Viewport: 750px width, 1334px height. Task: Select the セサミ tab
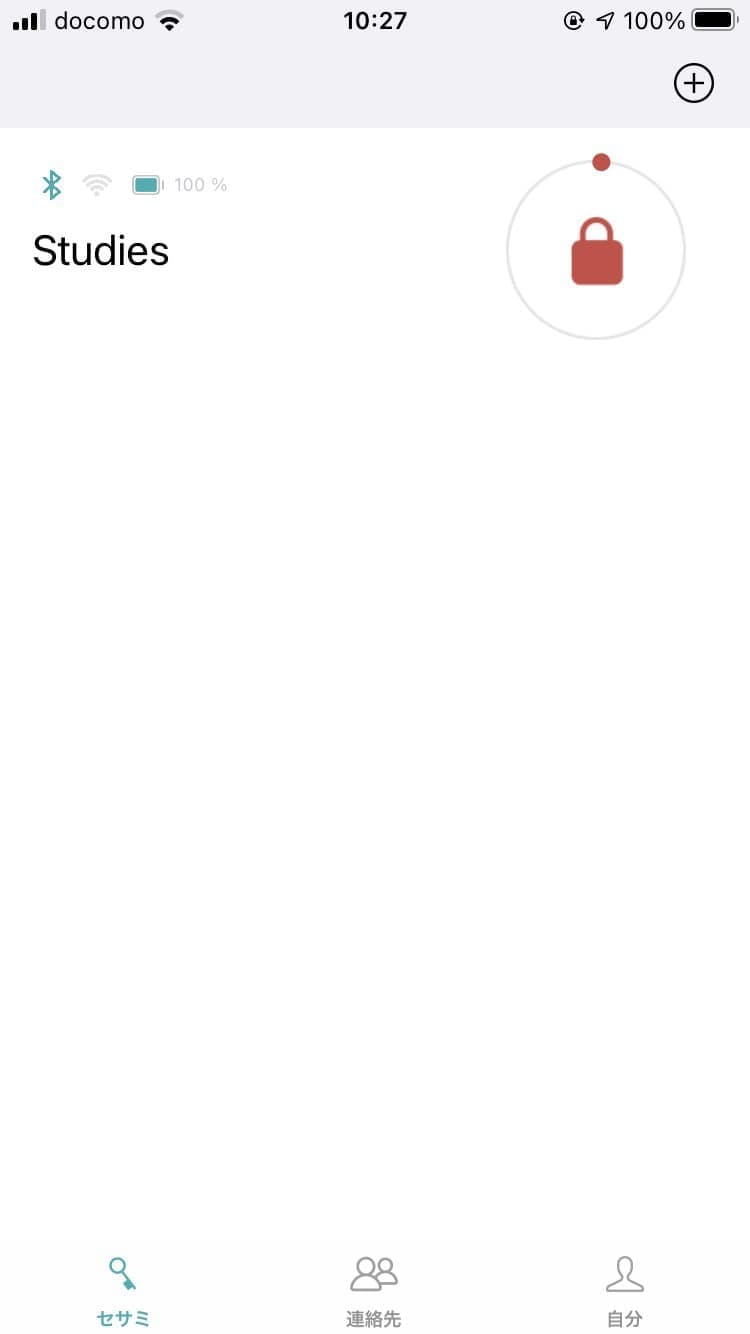point(123,1291)
